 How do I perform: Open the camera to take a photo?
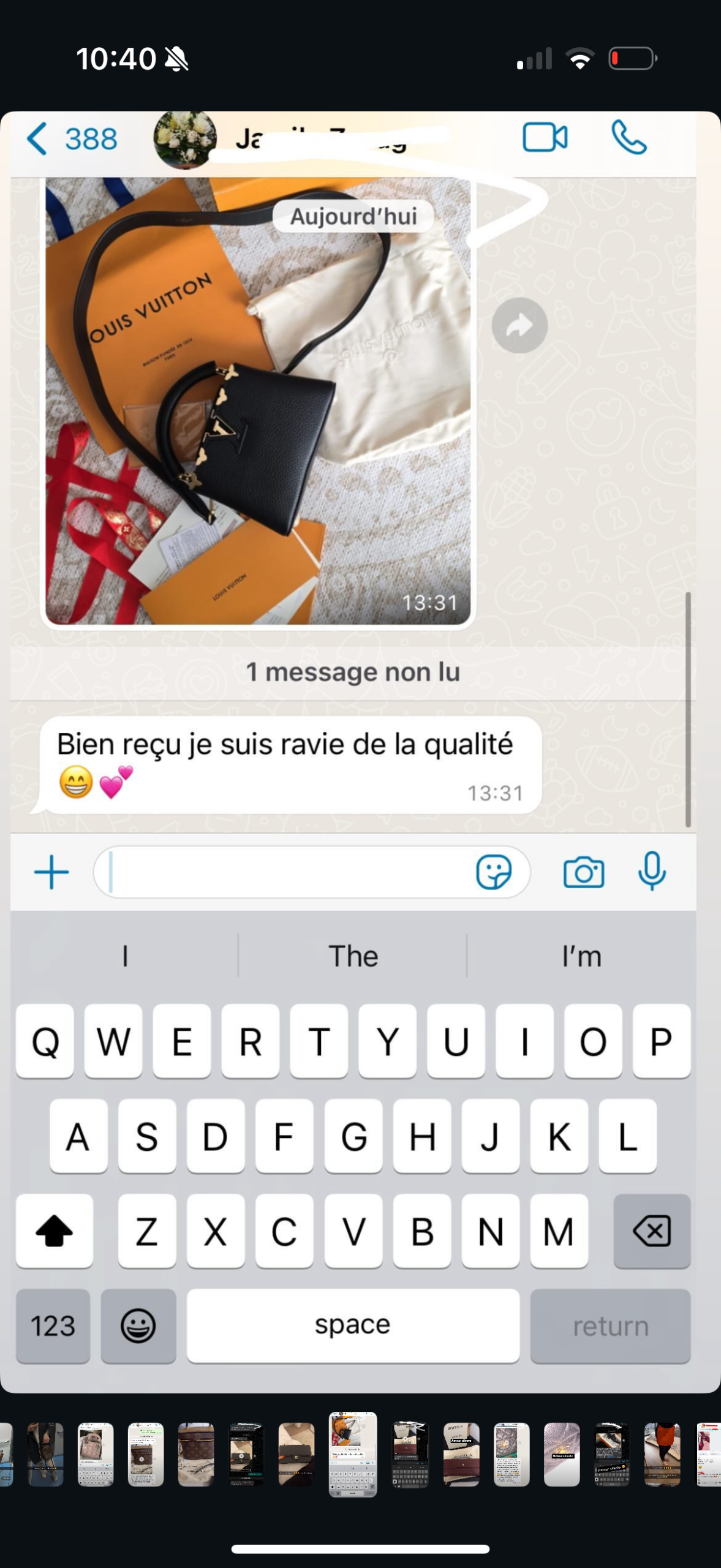coord(583,872)
